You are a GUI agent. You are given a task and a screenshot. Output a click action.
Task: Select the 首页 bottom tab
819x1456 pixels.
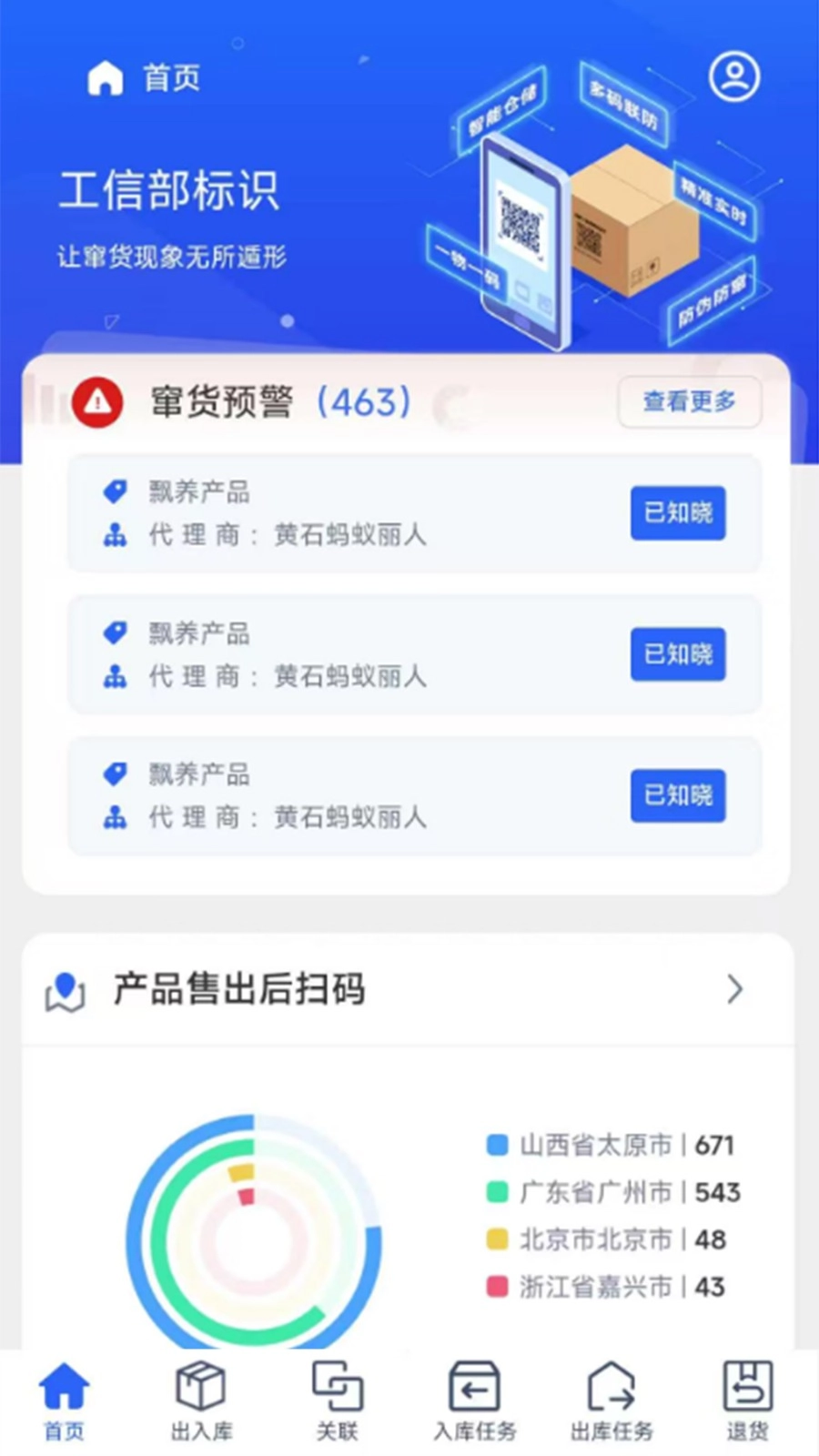tap(64, 1401)
